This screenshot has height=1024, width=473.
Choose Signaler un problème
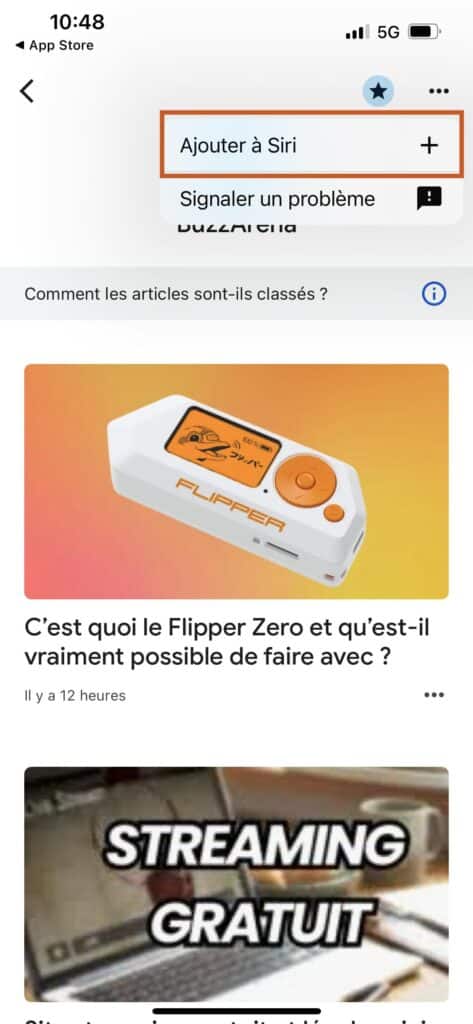[312, 199]
